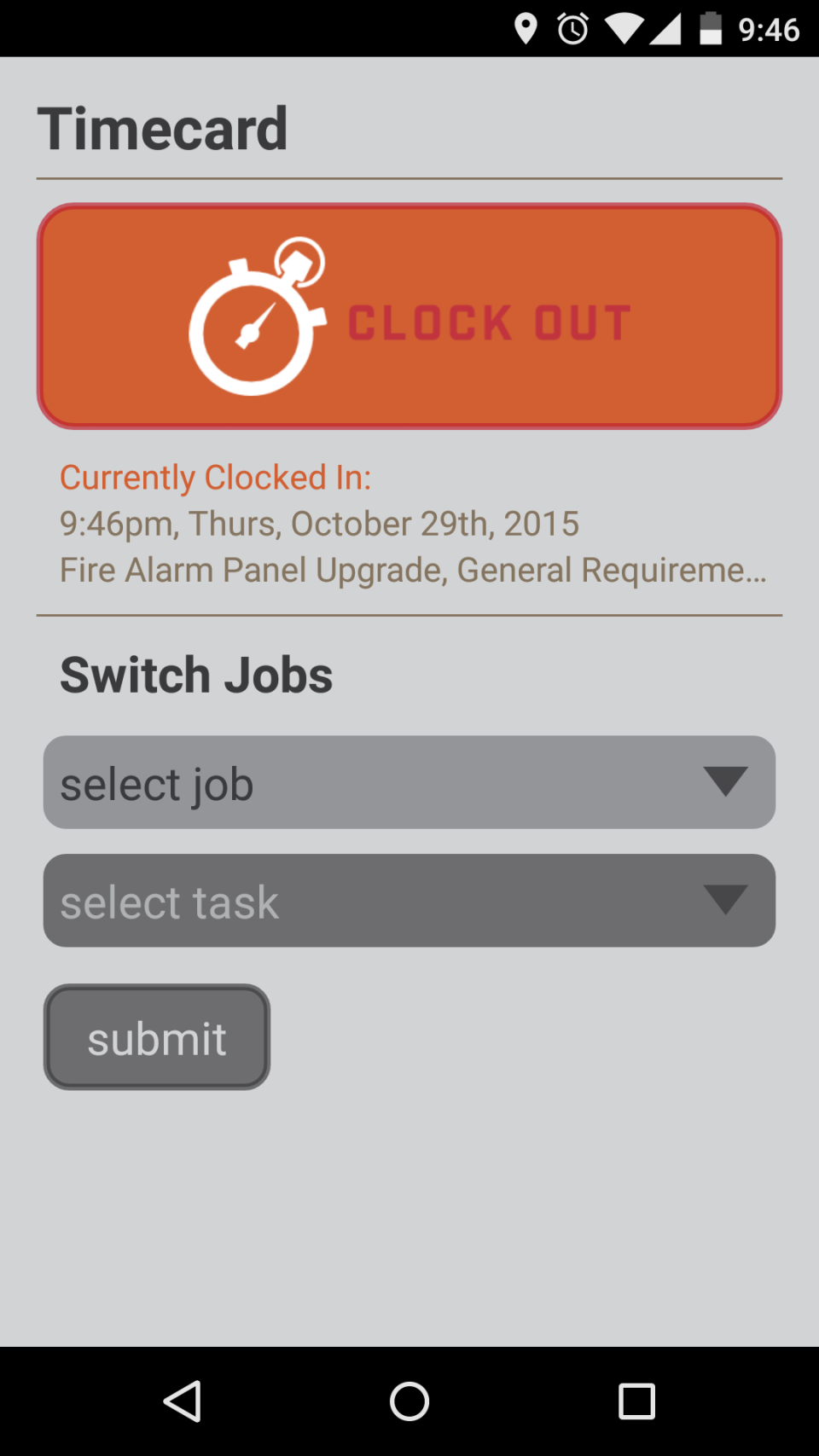The image size is (819, 1456).
Task: Submit the job switch
Action: pos(157,1037)
